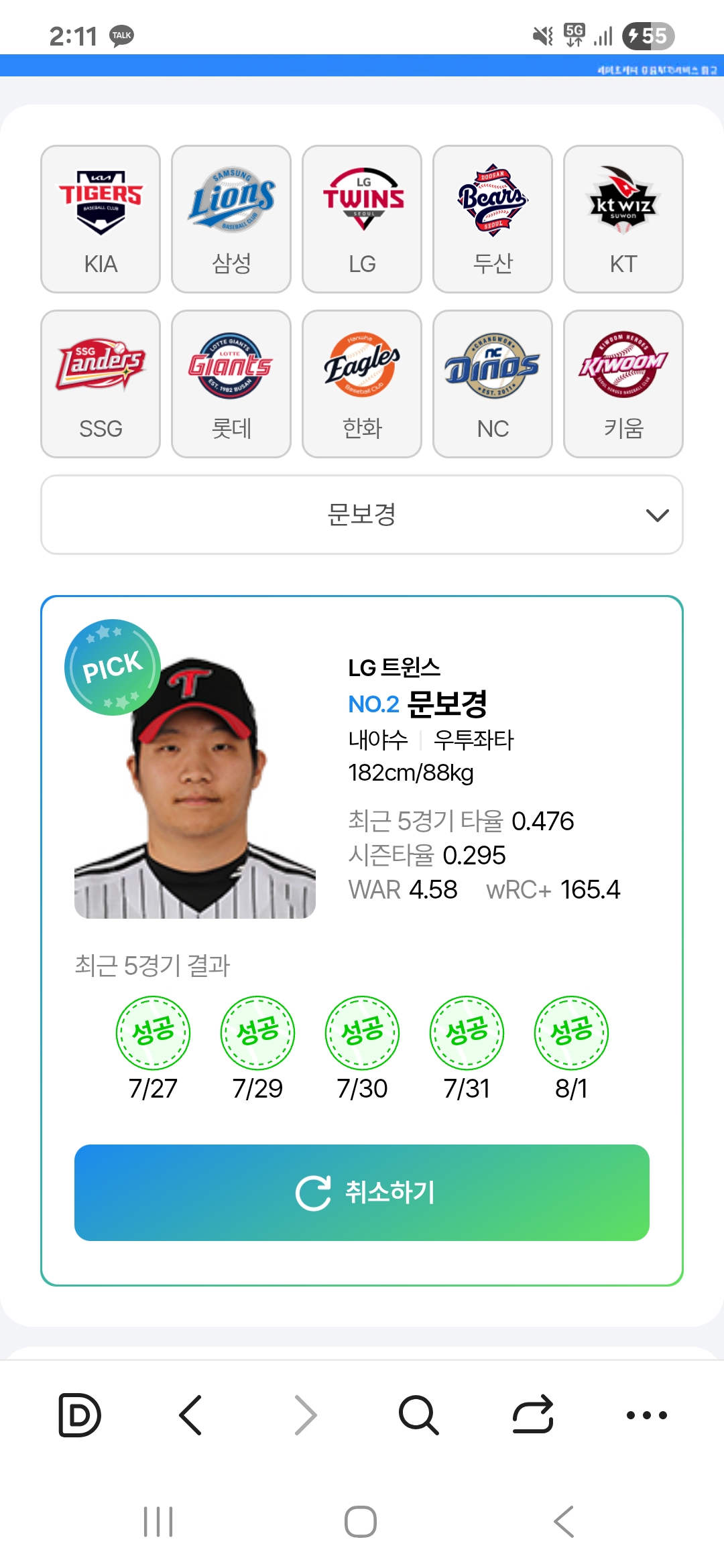Image resolution: width=724 pixels, height=1568 pixels.
Task: Choose the SSG Landers team tile
Action: coord(101,384)
